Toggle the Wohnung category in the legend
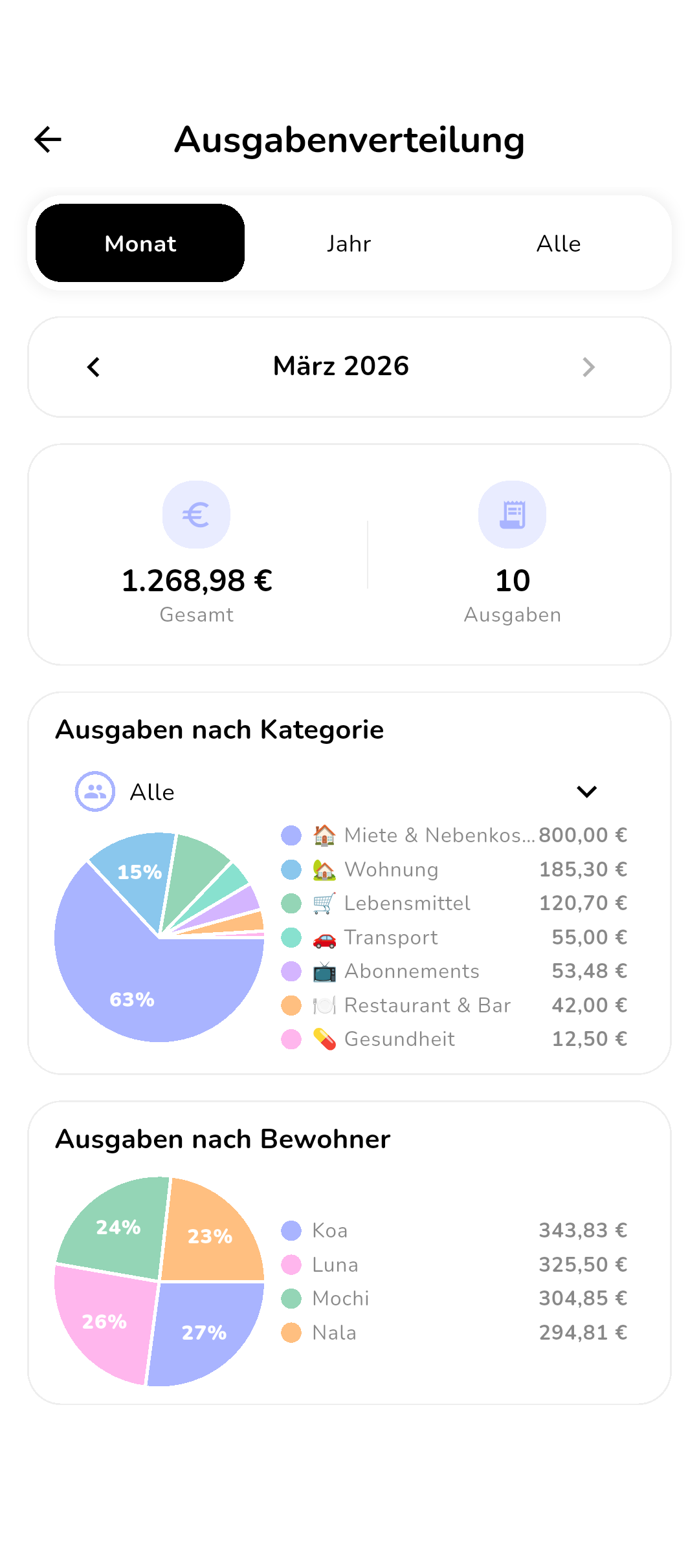Viewport: 699px width, 1568px height. point(291,869)
